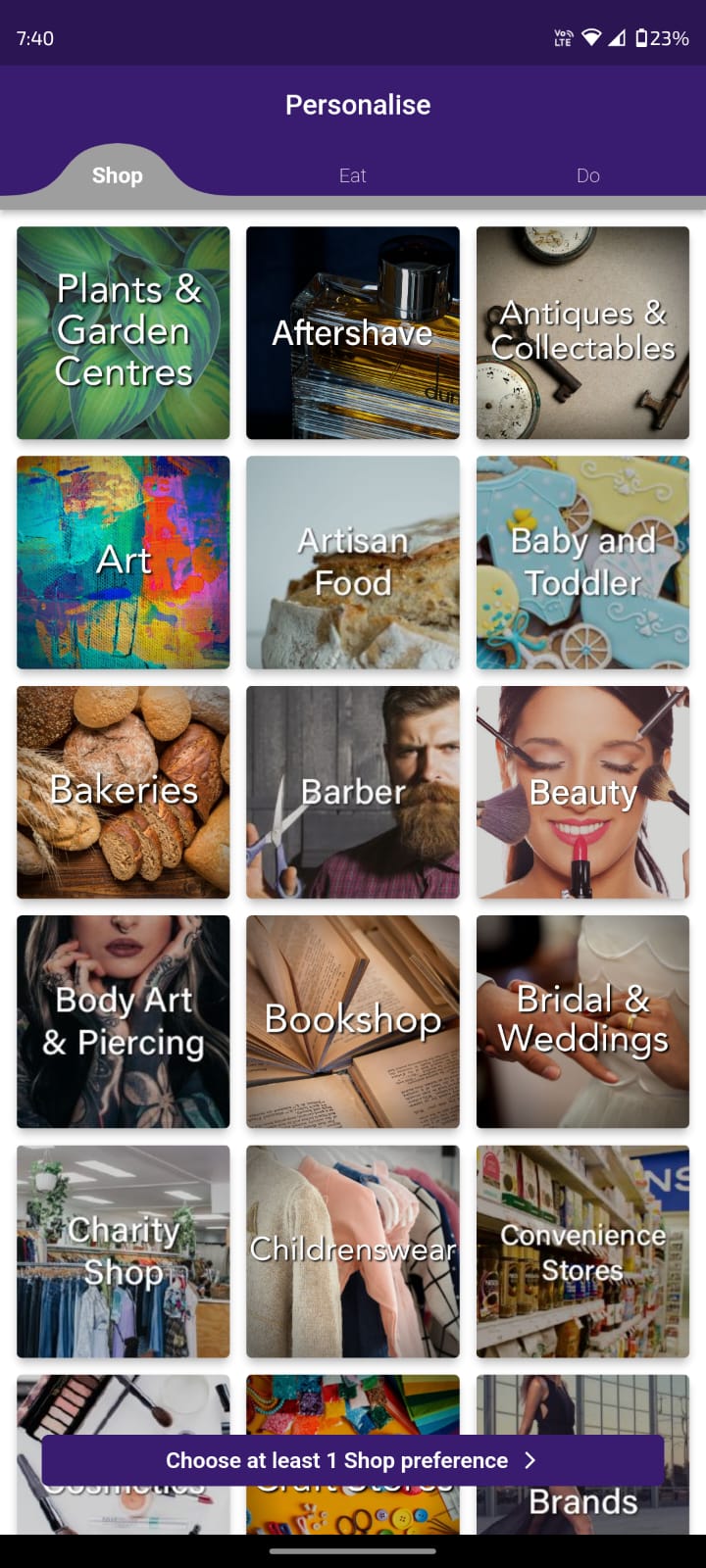Switch to the Do tab
Image resolution: width=706 pixels, height=1568 pixels.
point(587,175)
